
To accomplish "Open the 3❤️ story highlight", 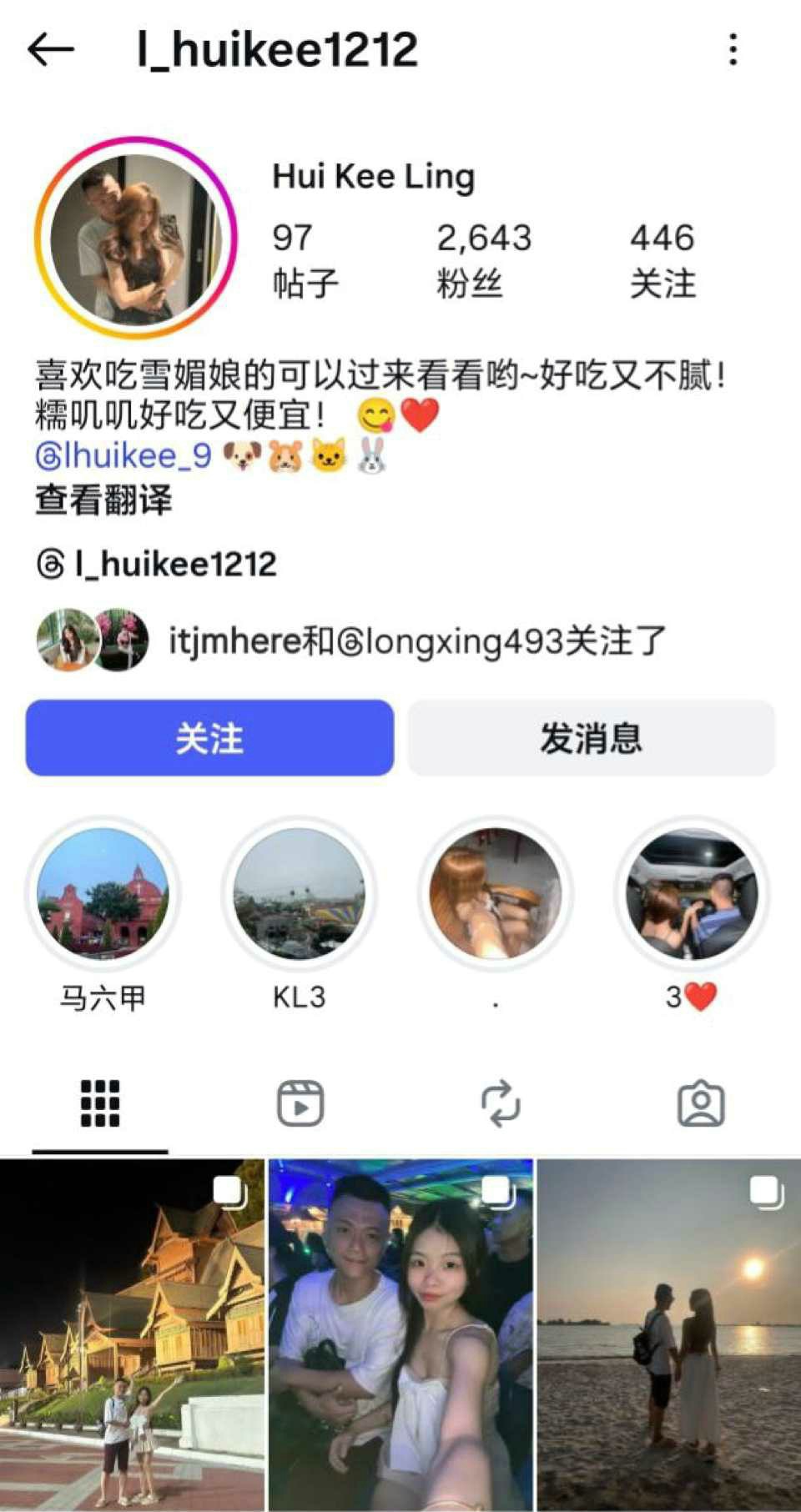I will point(692,893).
